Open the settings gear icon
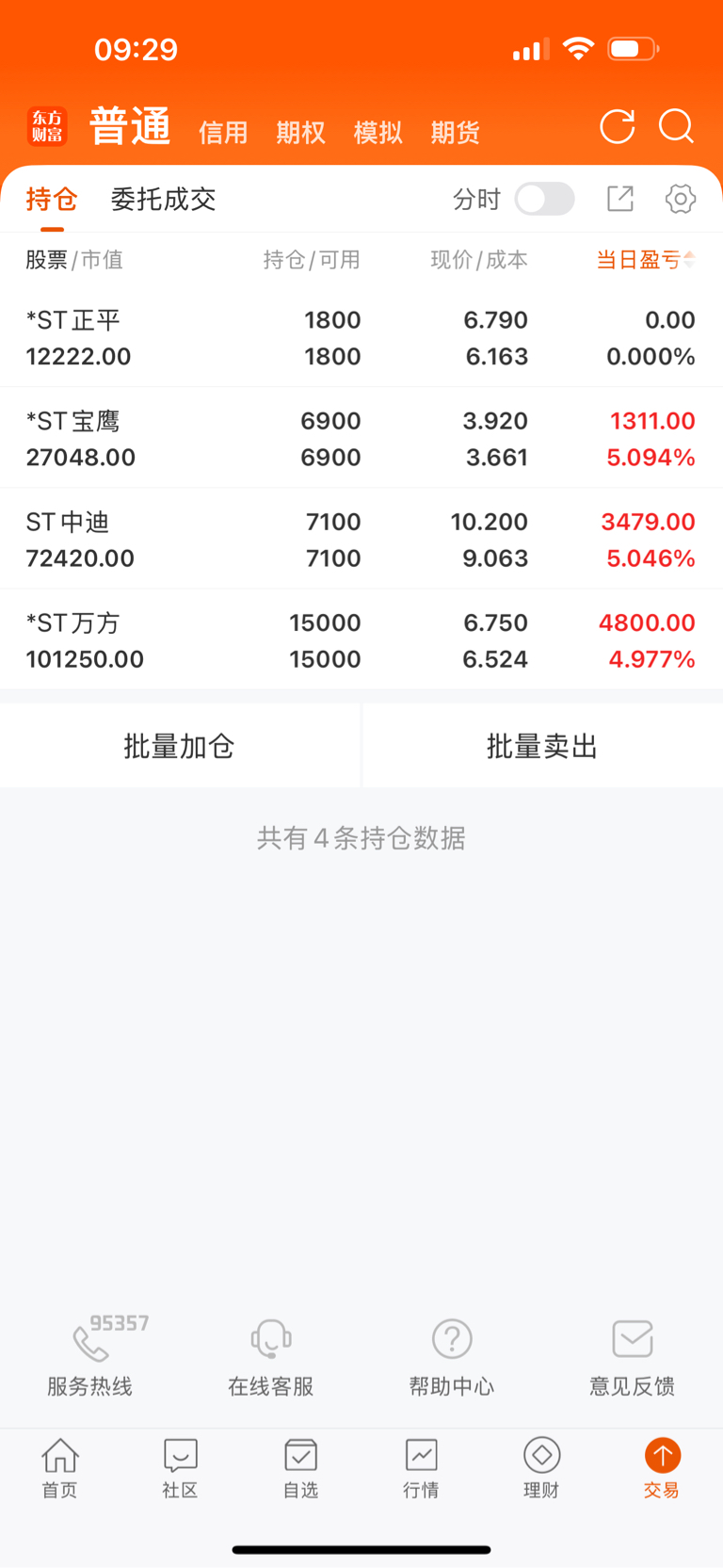This screenshot has width=723, height=1568. point(681,199)
